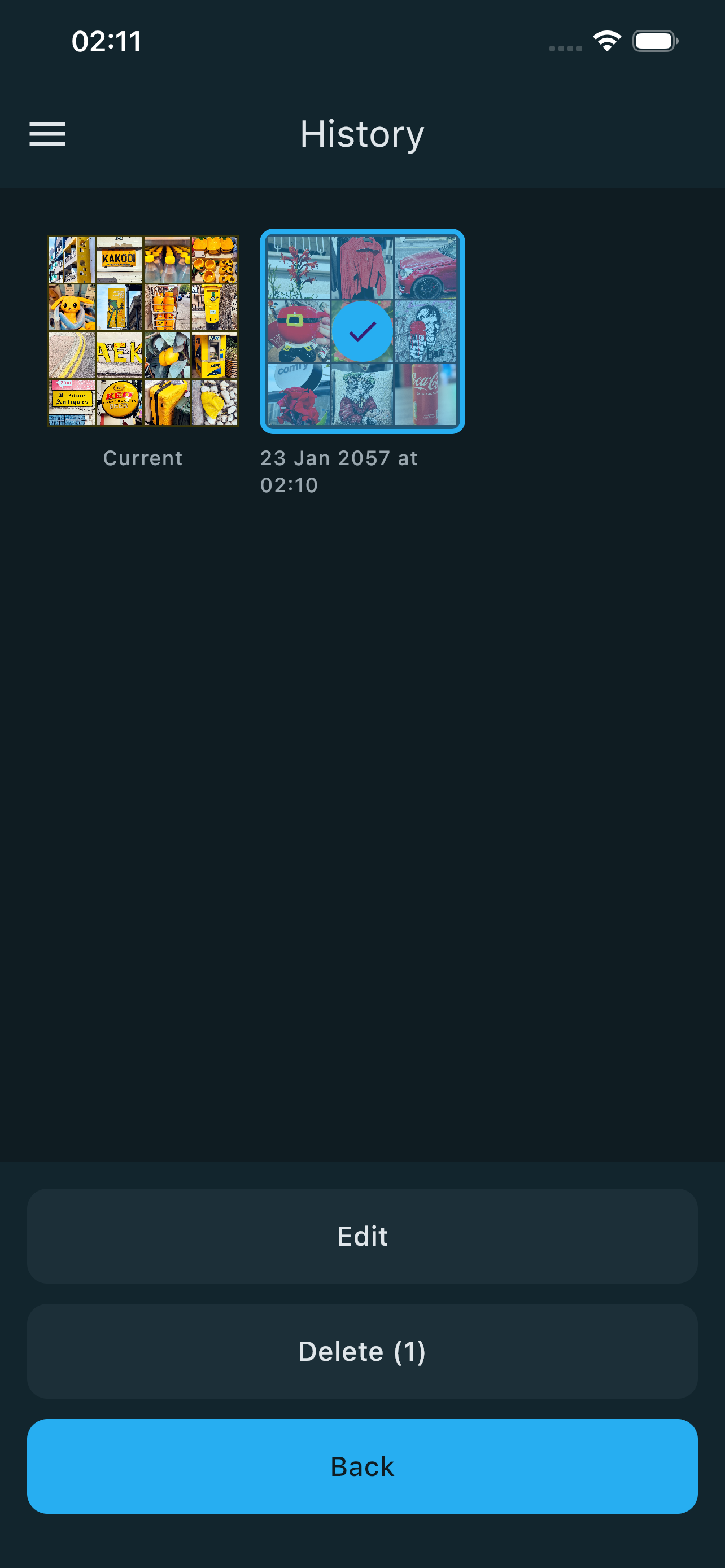Go back using the Back button
Image resolution: width=725 pixels, height=1568 pixels.
362,1466
